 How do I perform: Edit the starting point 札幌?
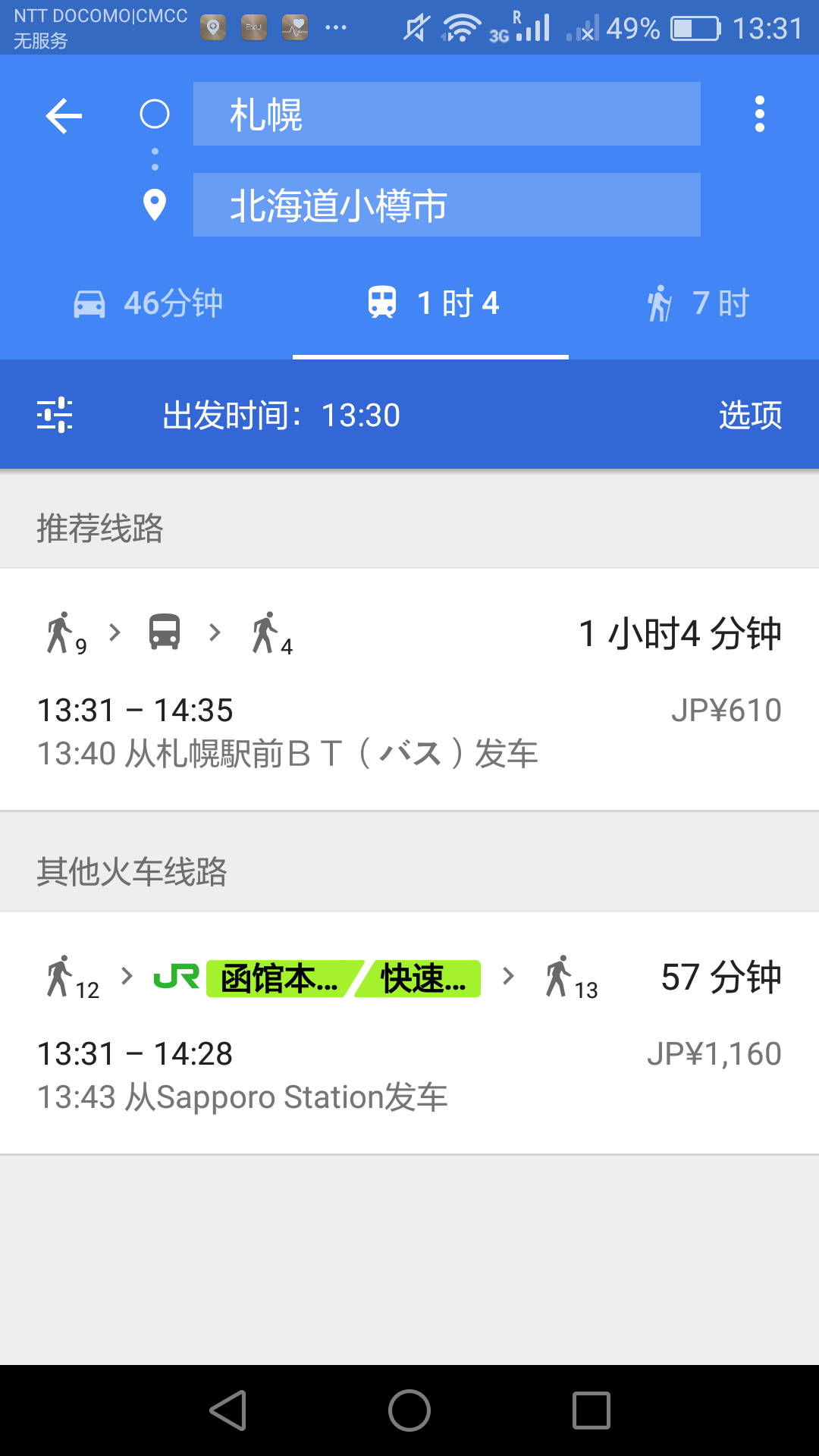pyautogui.click(x=446, y=115)
